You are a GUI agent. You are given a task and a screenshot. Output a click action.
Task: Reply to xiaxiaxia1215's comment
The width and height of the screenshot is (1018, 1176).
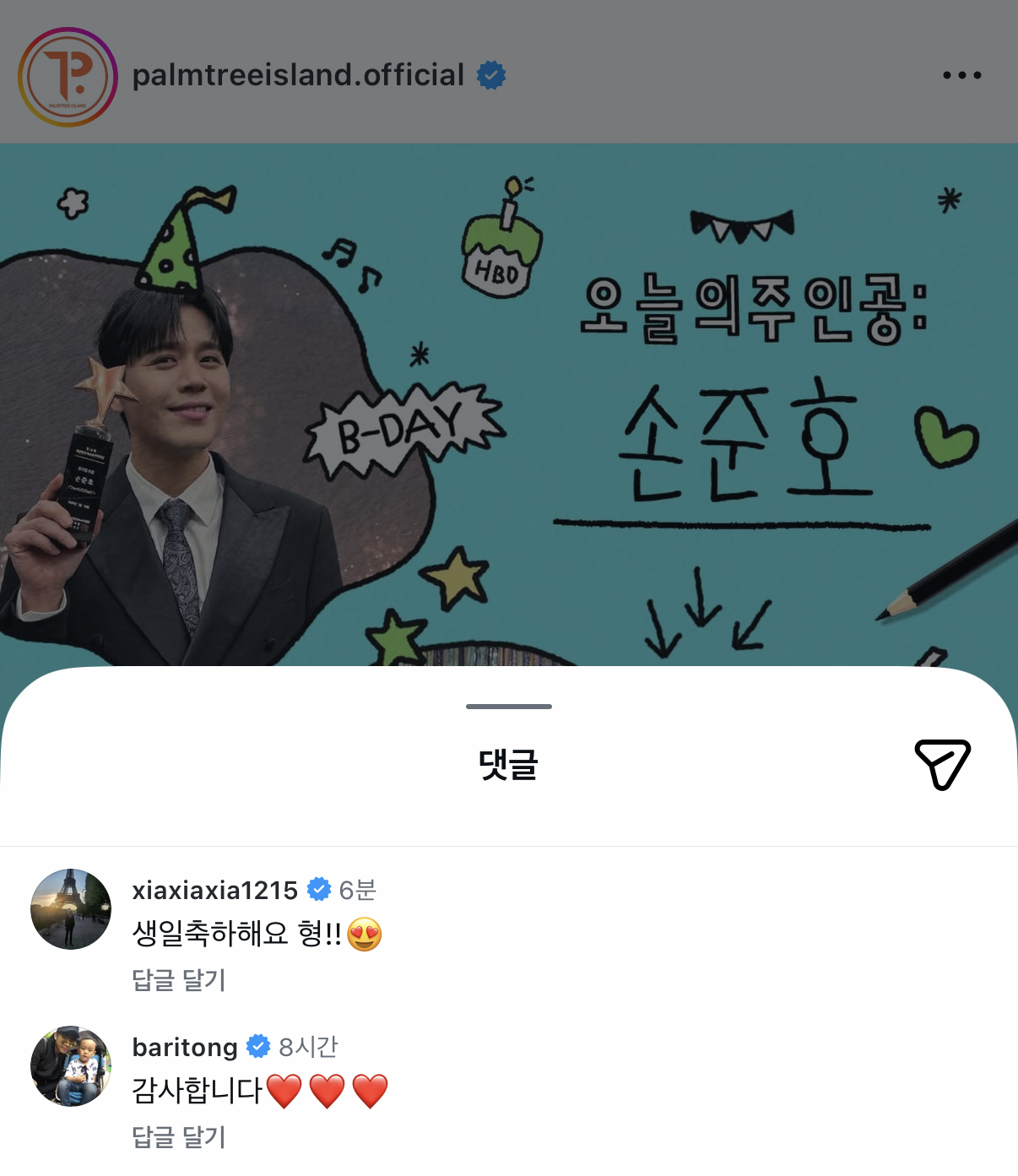[179, 980]
